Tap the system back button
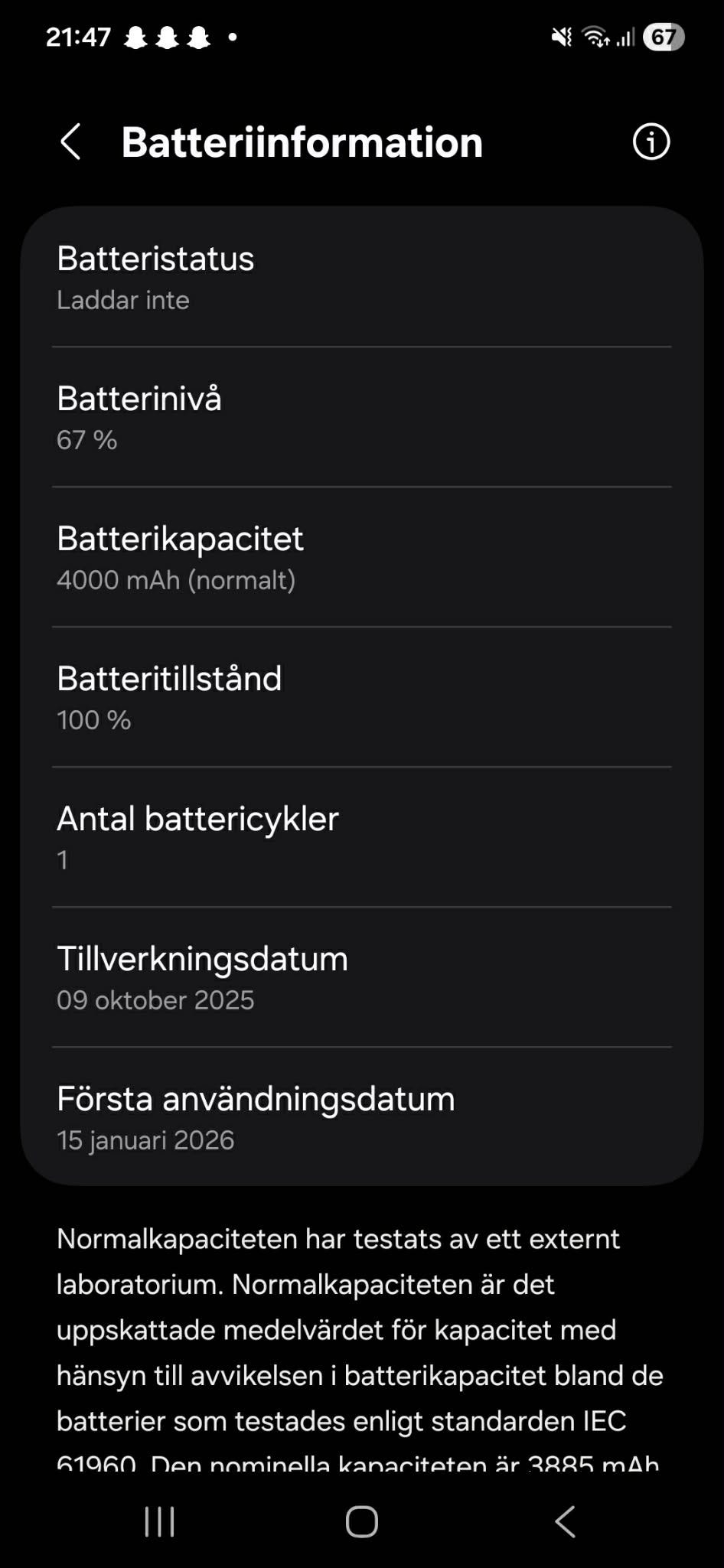 pyautogui.click(x=565, y=1521)
